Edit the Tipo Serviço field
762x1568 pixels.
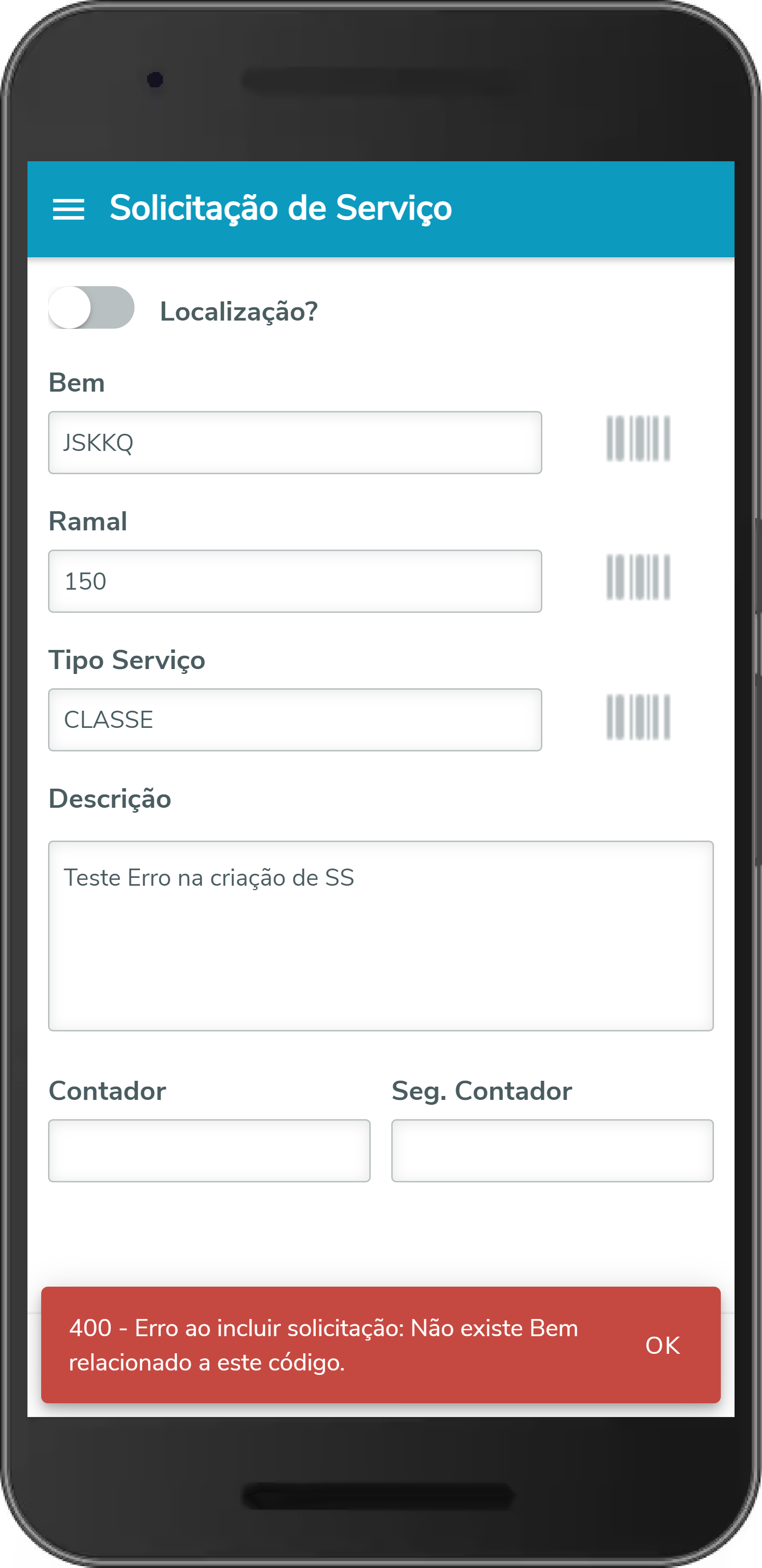(295, 720)
